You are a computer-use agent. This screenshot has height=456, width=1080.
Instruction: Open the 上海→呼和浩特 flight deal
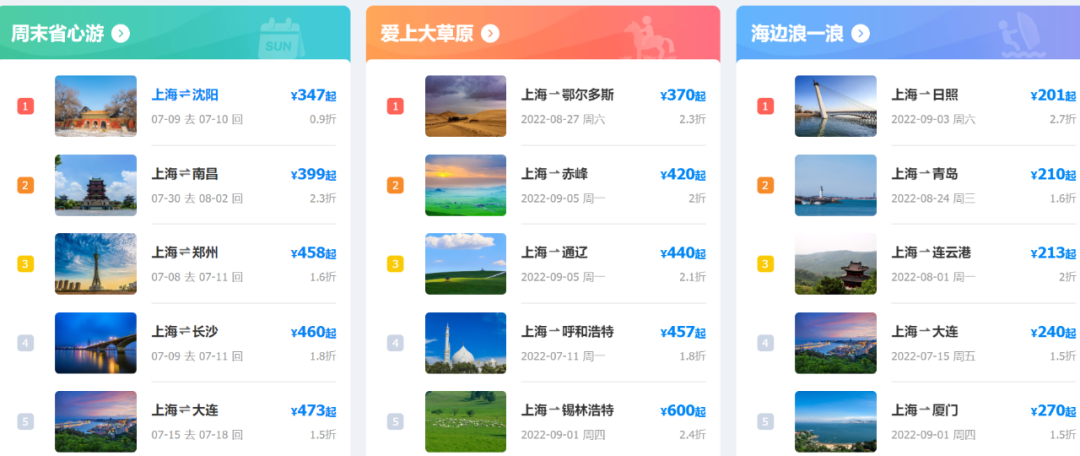567,331
